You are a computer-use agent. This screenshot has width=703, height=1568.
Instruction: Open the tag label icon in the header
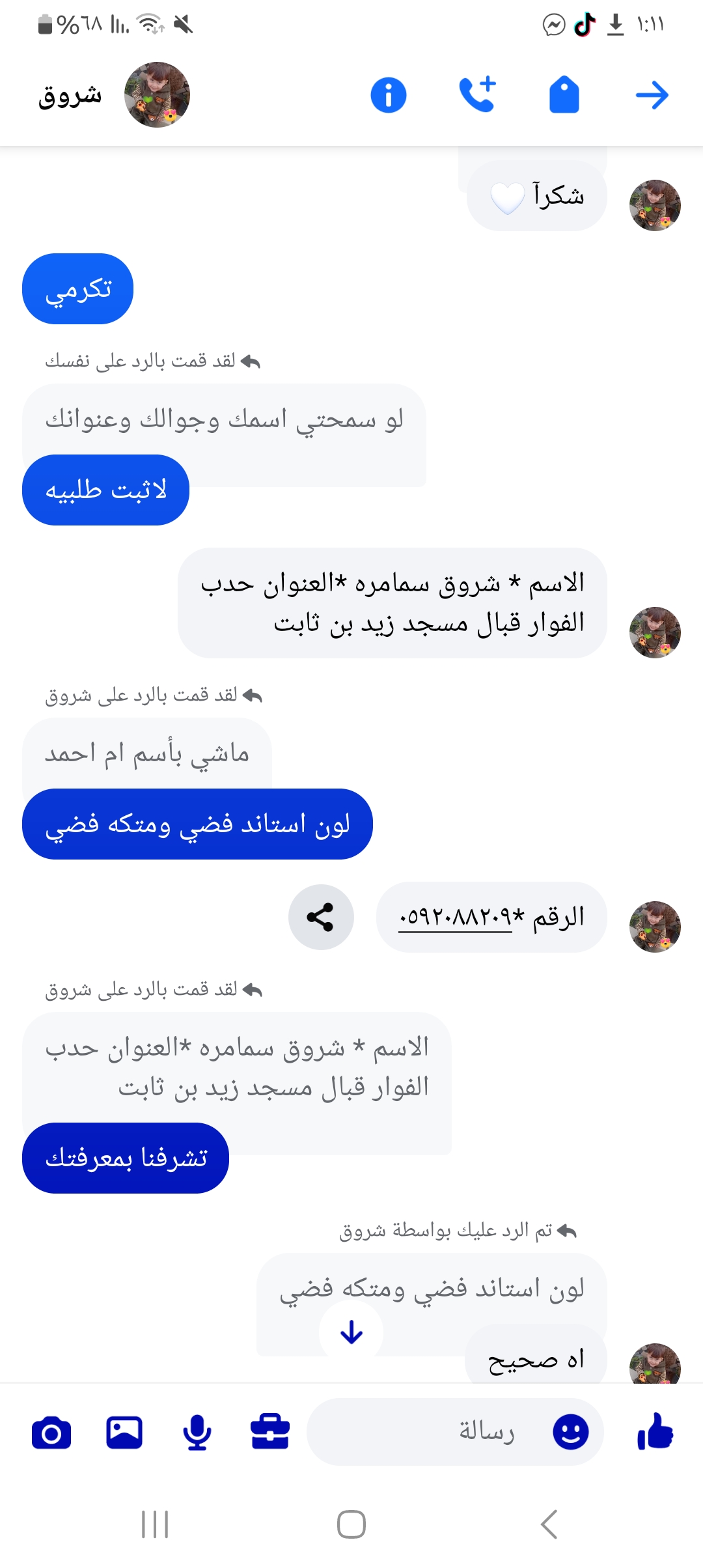[x=564, y=95]
